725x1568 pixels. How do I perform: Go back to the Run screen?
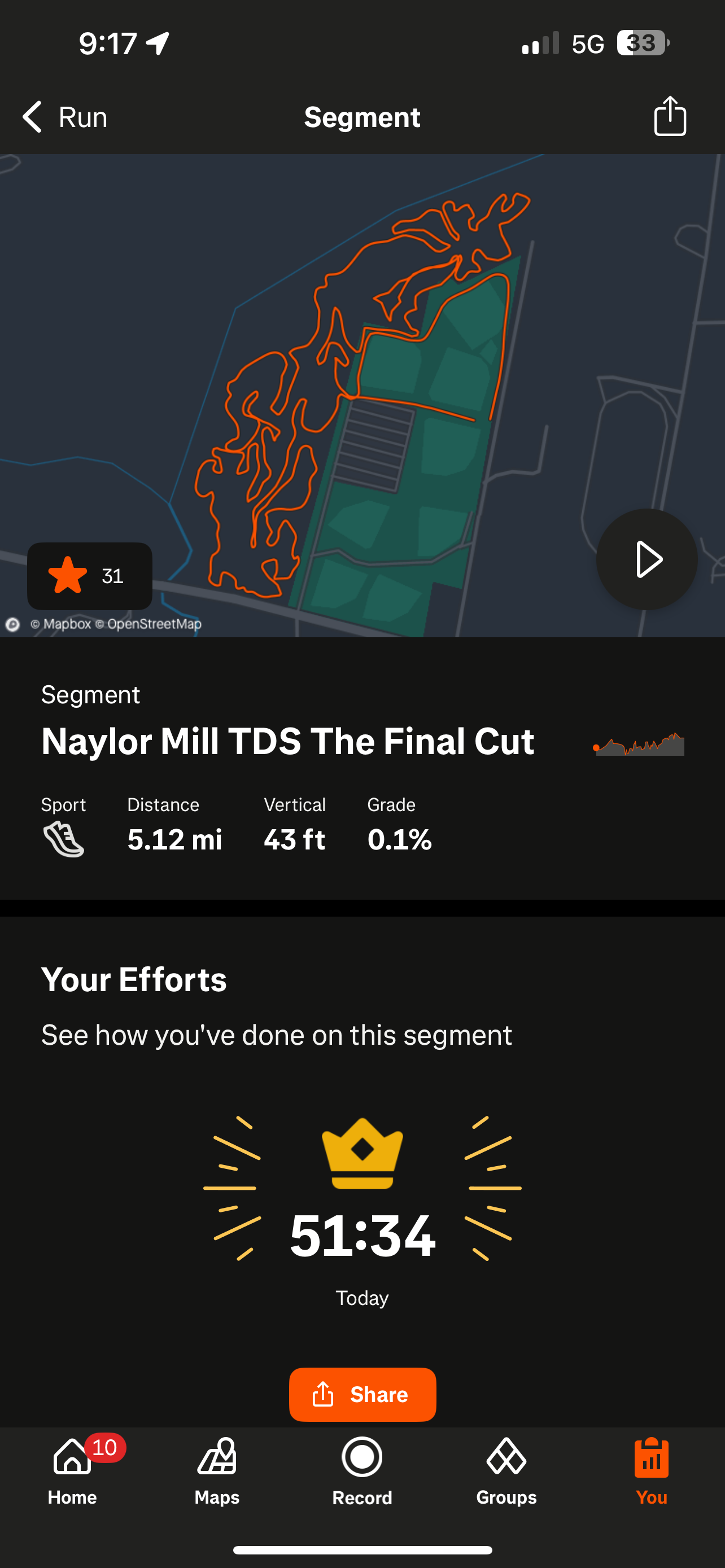tap(64, 116)
